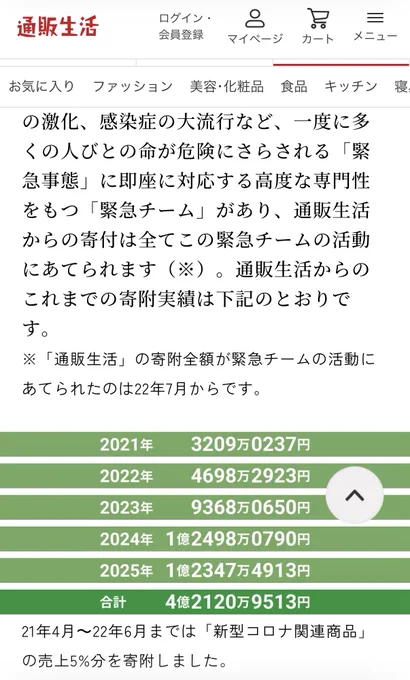Image resolution: width=410 pixels, height=680 pixels.
Task: Tap the 通販生活 logo to go home
Action: (x=58, y=26)
